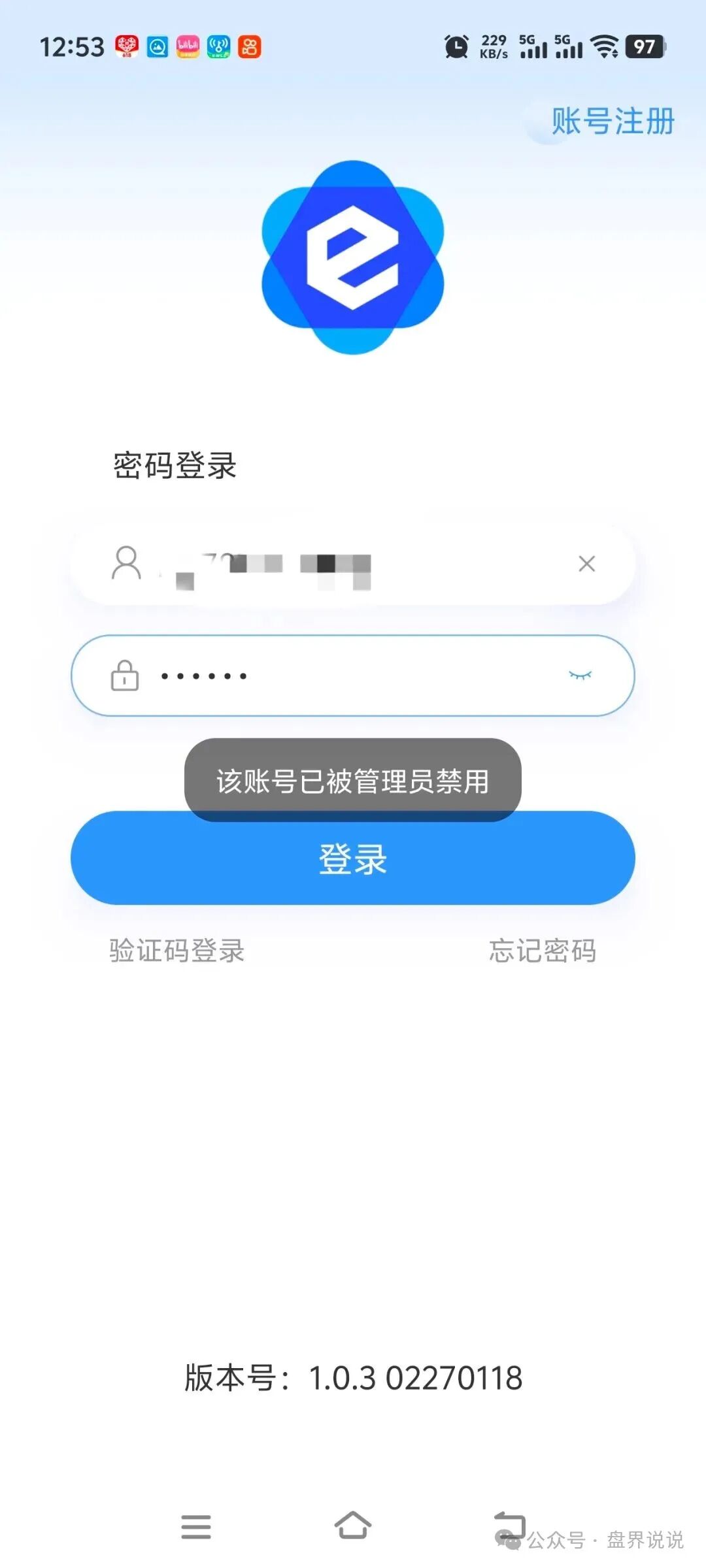Image resolution: width=706 pixels, height=1568 pixels.
Task: Tap the account username field
Action: tap(353, 564)
